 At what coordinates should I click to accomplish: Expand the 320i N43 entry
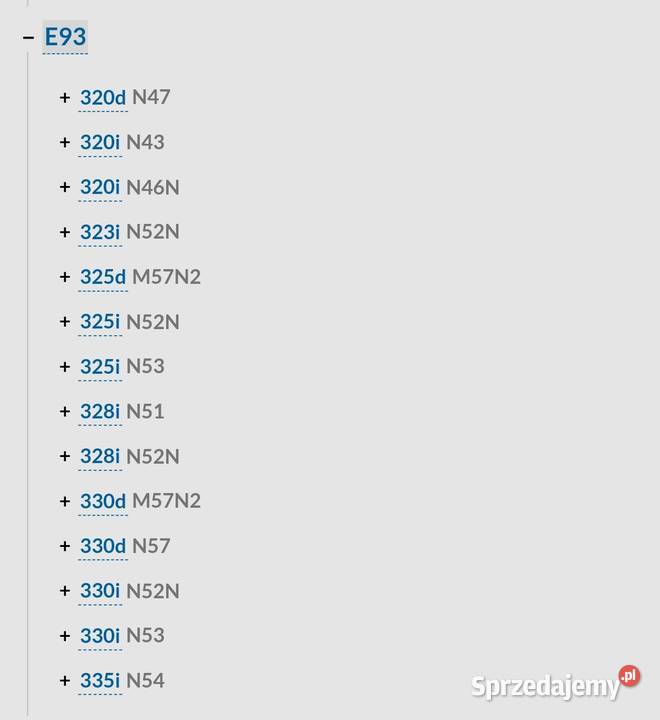[x=65, y=143]
